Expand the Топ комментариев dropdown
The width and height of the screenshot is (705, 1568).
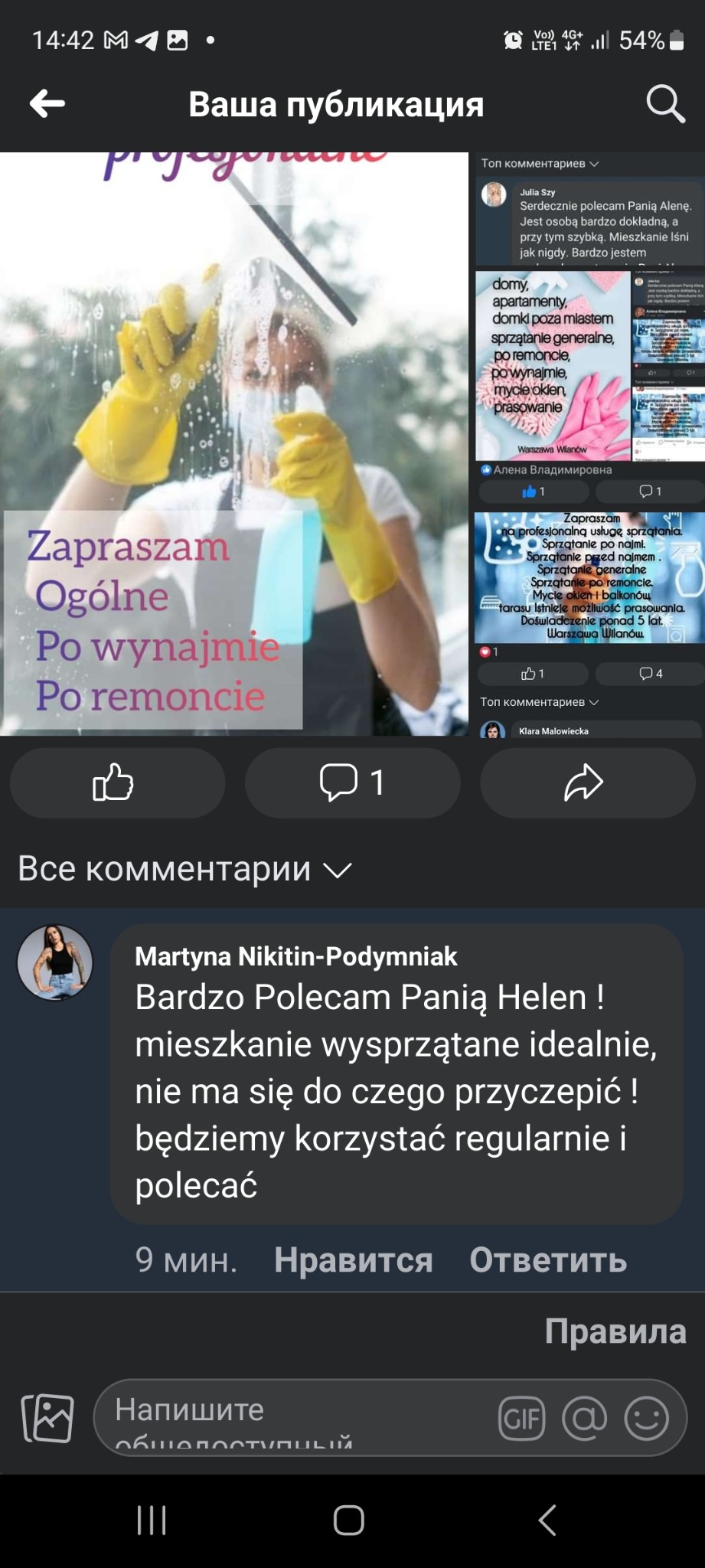[537, 163]
